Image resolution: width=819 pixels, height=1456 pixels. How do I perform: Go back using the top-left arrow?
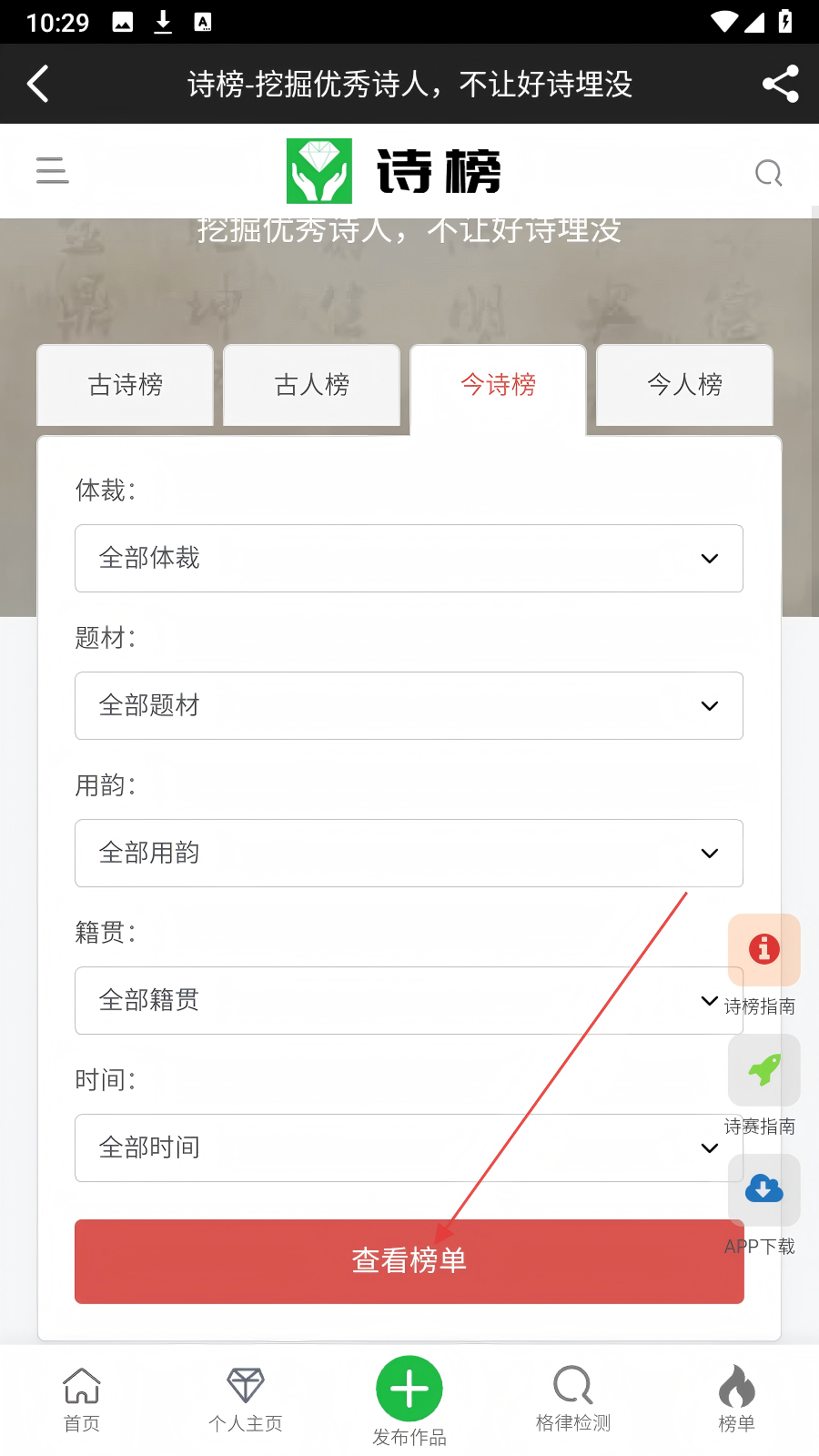[x=38, y=84]
